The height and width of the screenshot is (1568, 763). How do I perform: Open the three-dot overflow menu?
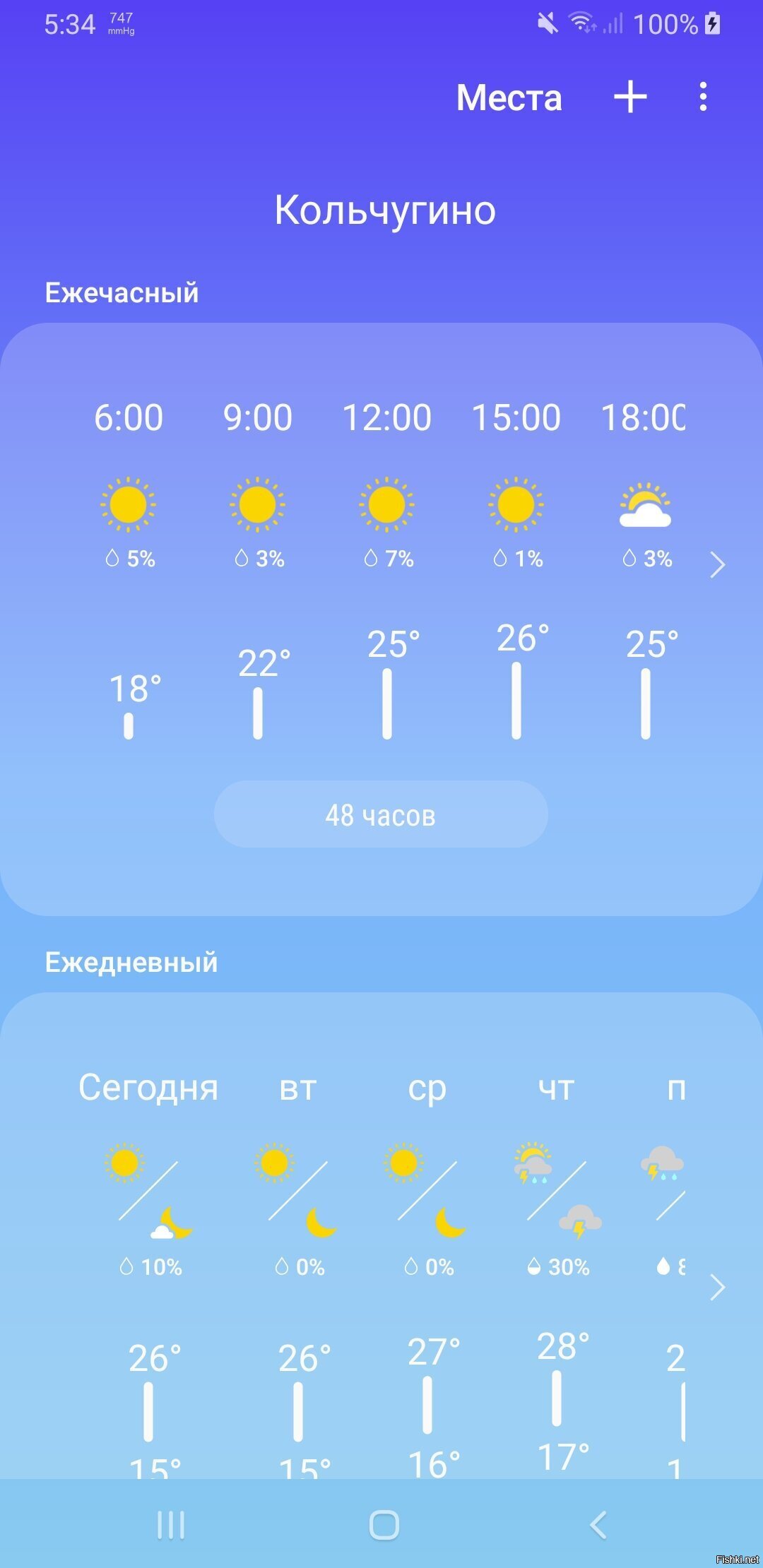point(703,97)
